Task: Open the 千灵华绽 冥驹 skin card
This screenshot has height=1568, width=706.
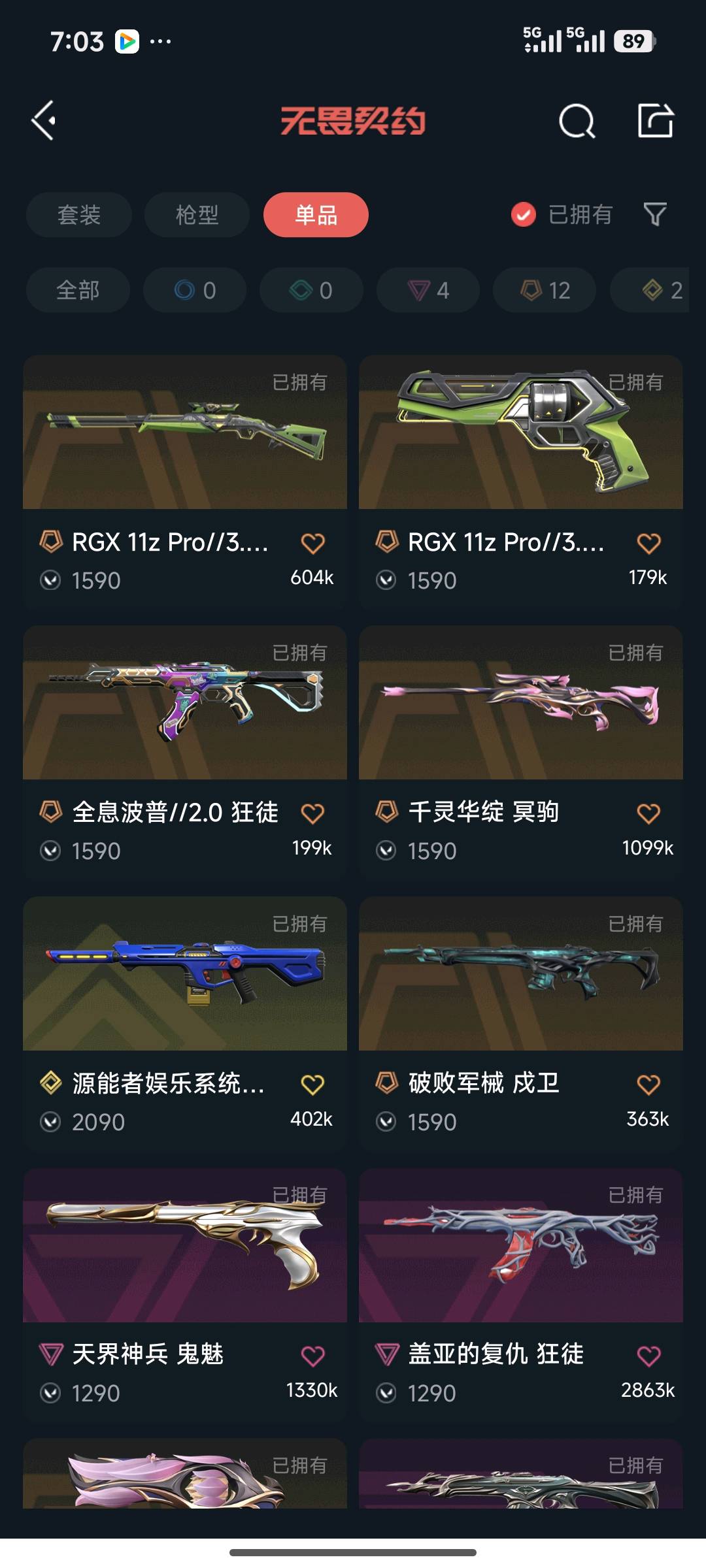Action: pos(521,752)
